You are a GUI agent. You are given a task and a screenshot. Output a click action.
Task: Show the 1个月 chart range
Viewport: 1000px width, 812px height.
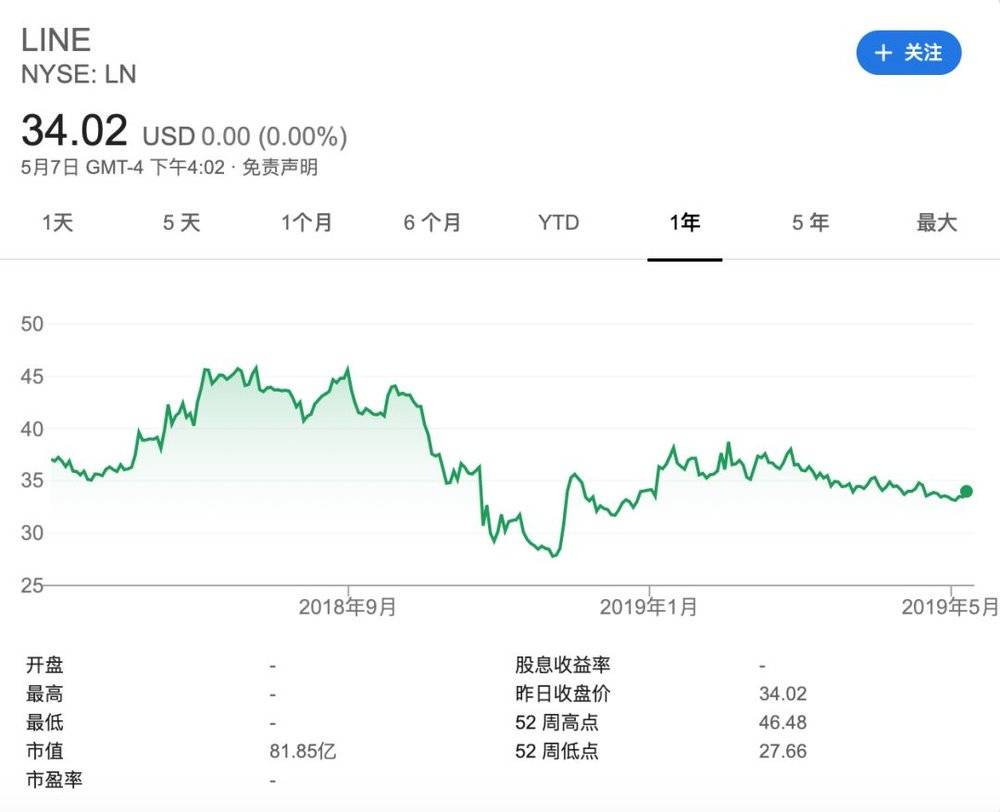(307, 223)
